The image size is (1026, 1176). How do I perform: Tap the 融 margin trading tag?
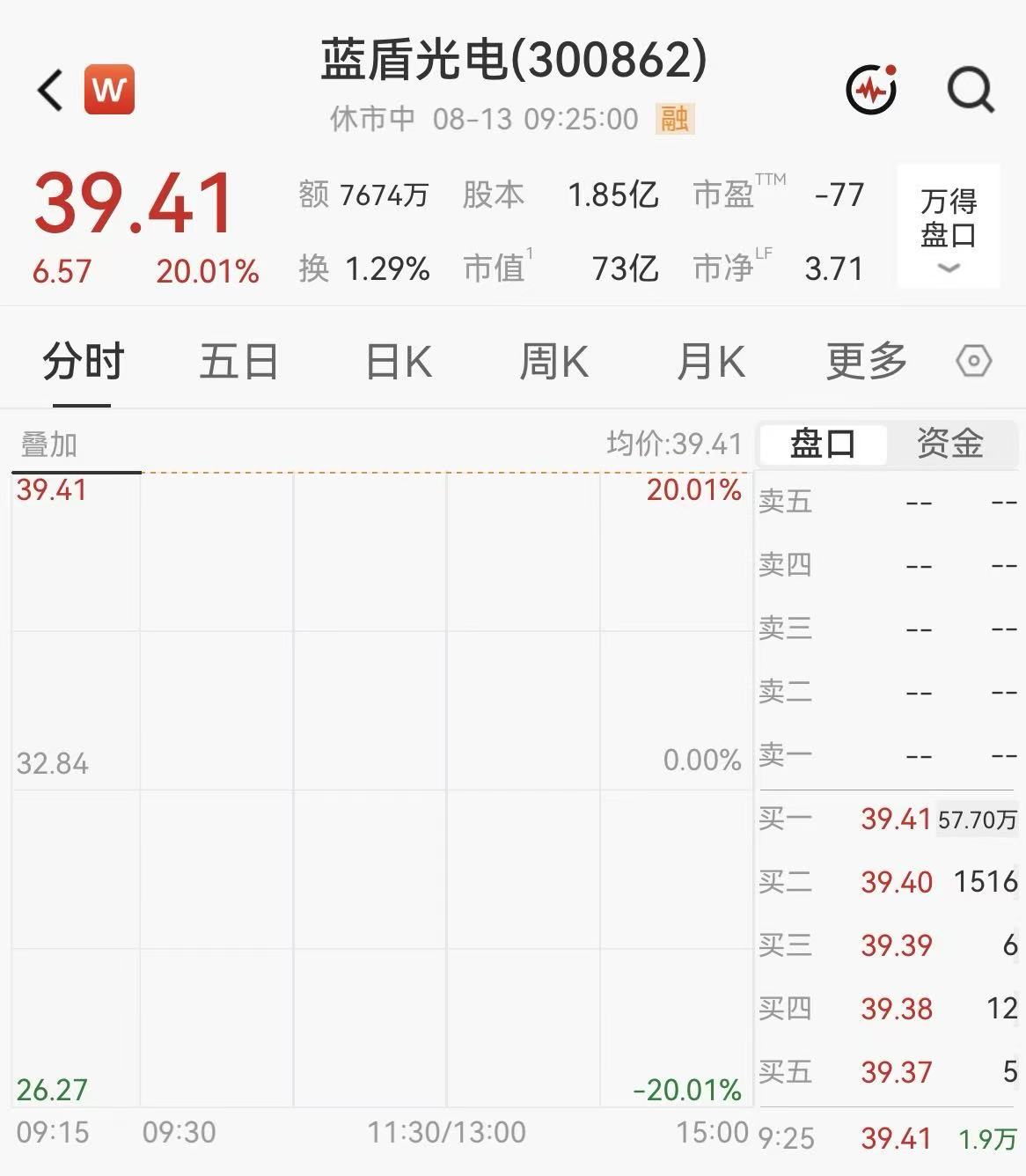click(675, 119)
